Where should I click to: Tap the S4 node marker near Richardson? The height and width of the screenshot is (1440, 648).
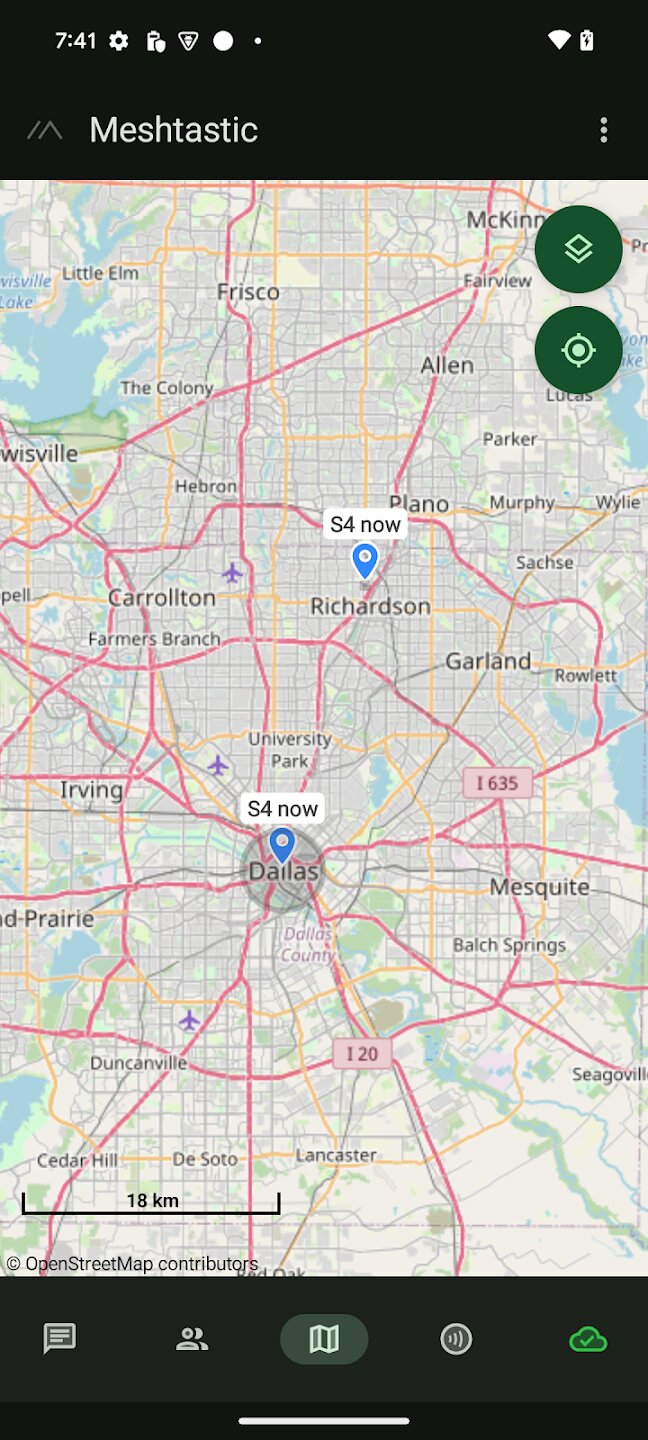point(365,560)
